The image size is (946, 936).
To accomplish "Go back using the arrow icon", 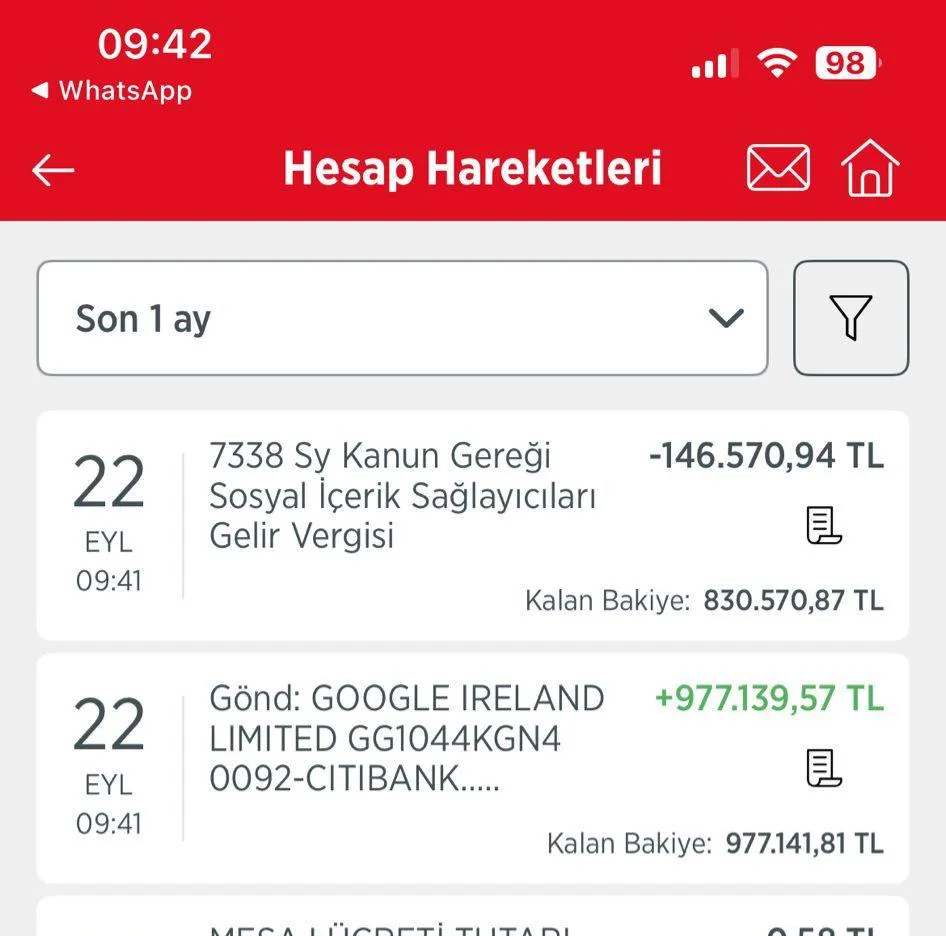I will 54,170.
